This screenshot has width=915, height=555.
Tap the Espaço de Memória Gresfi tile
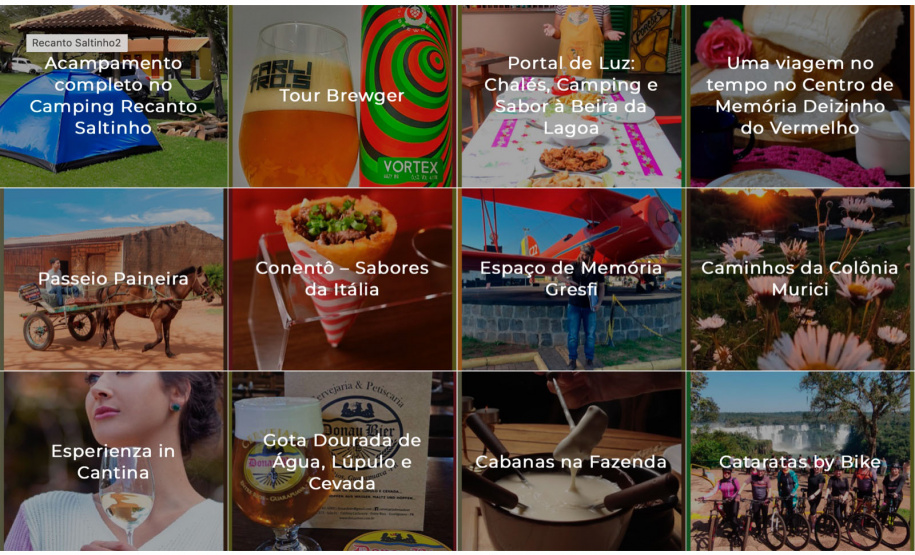[x=571, y=279]
